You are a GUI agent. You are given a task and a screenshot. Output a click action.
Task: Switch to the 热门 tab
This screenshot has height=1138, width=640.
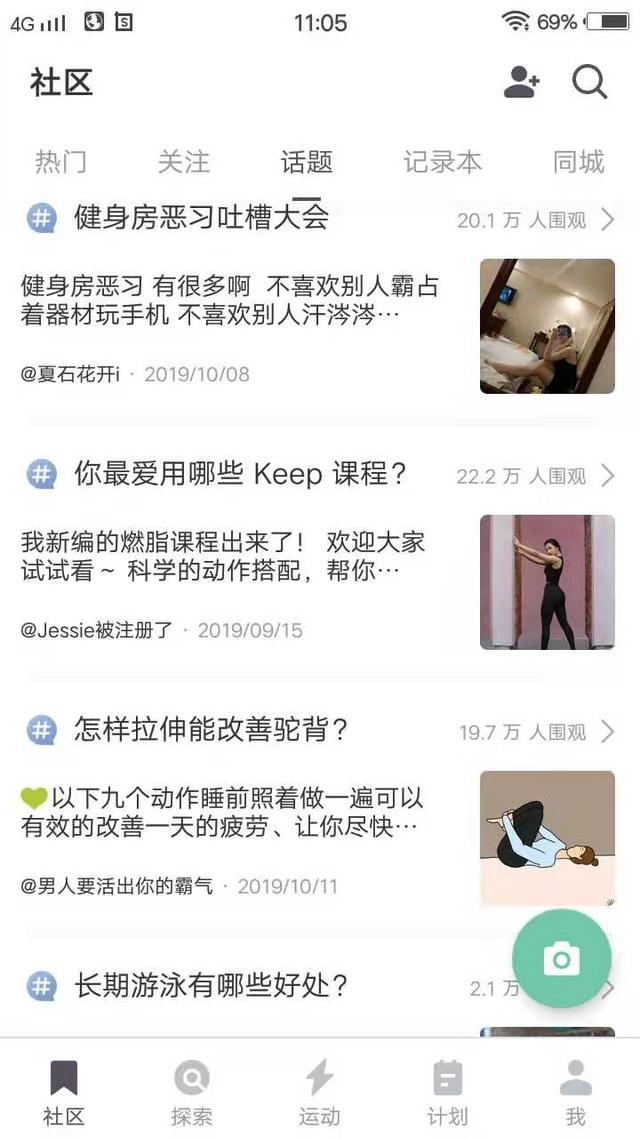(x=61, y=162)
